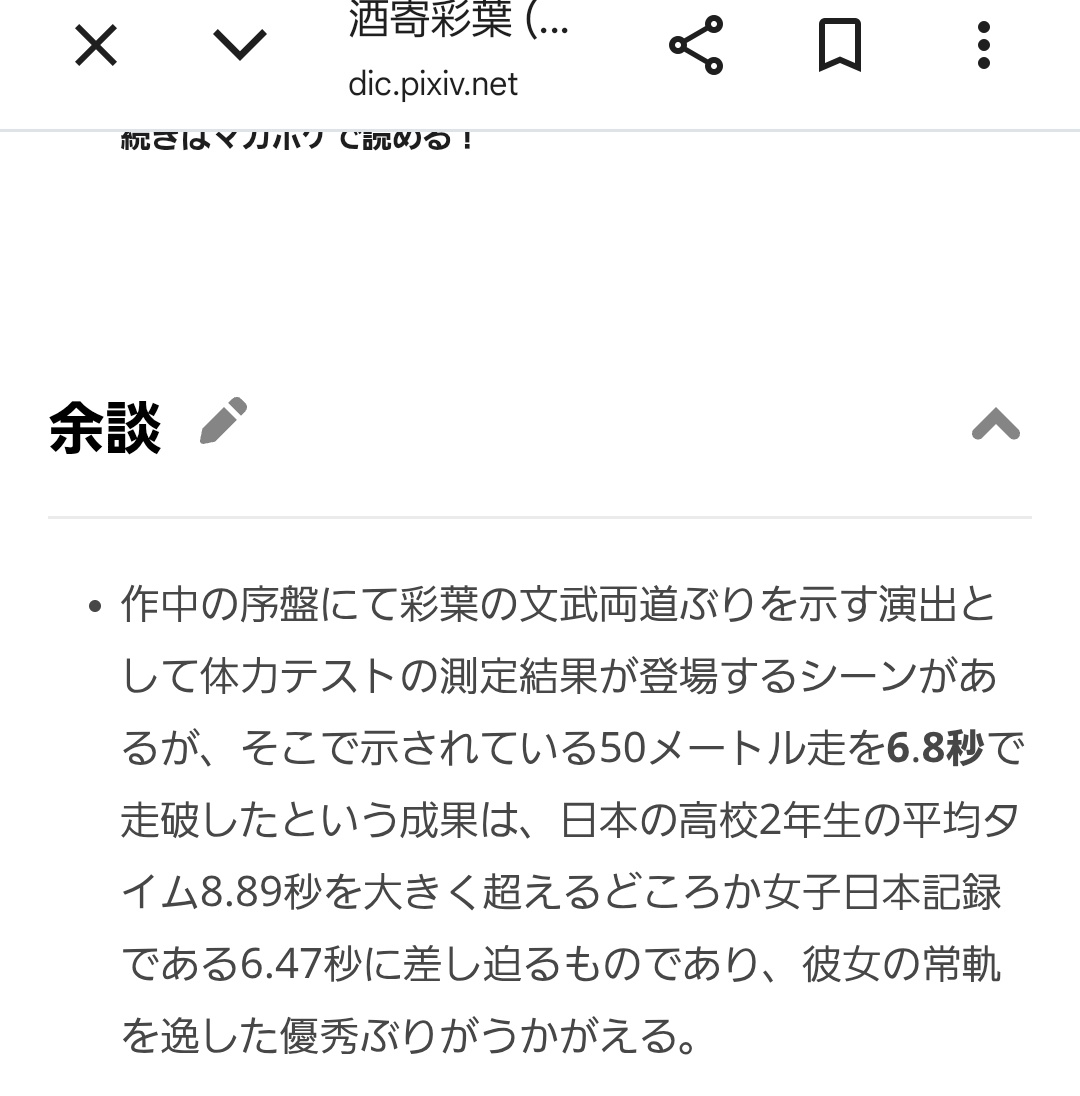Edit the 余談 section with pencil icon

223,421
